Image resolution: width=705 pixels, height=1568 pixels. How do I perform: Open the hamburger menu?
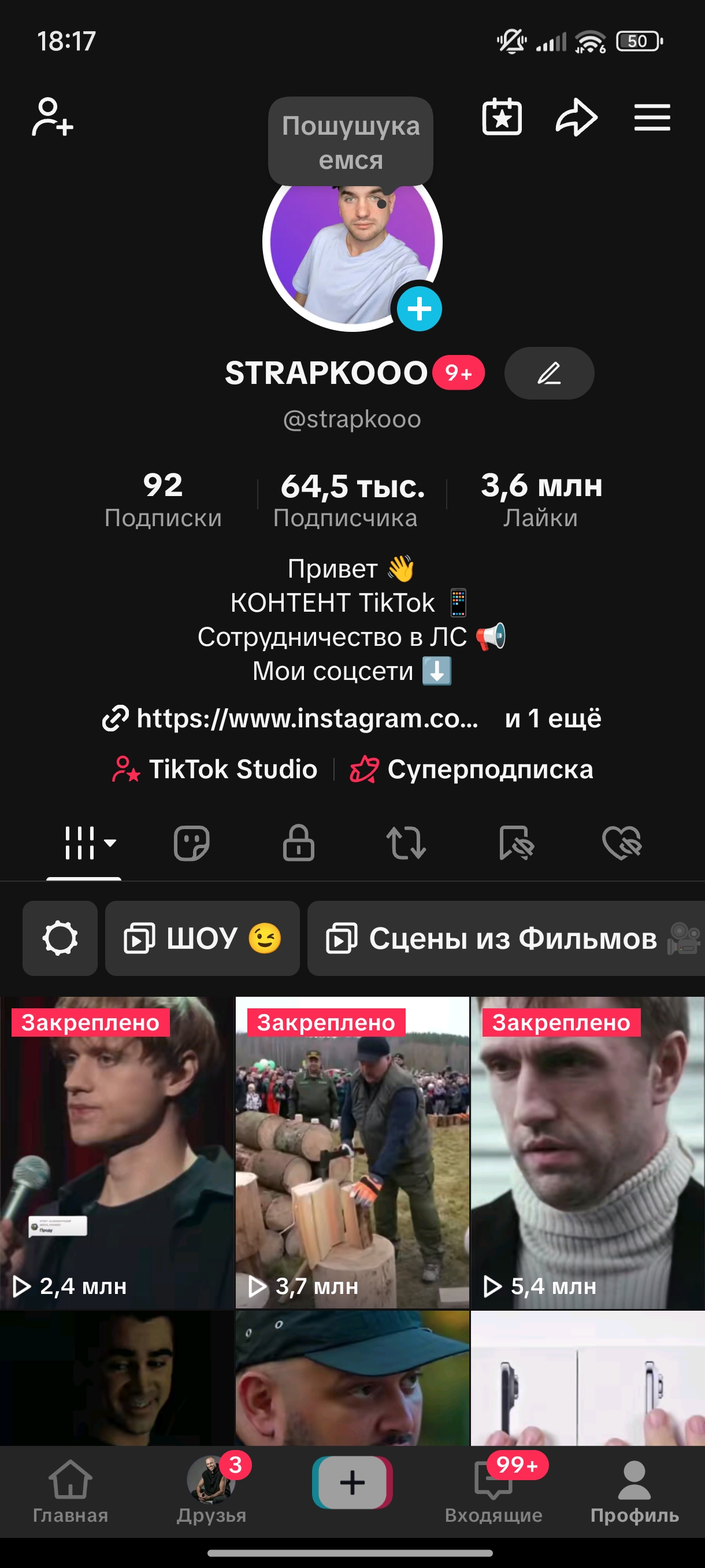(651, 117)
